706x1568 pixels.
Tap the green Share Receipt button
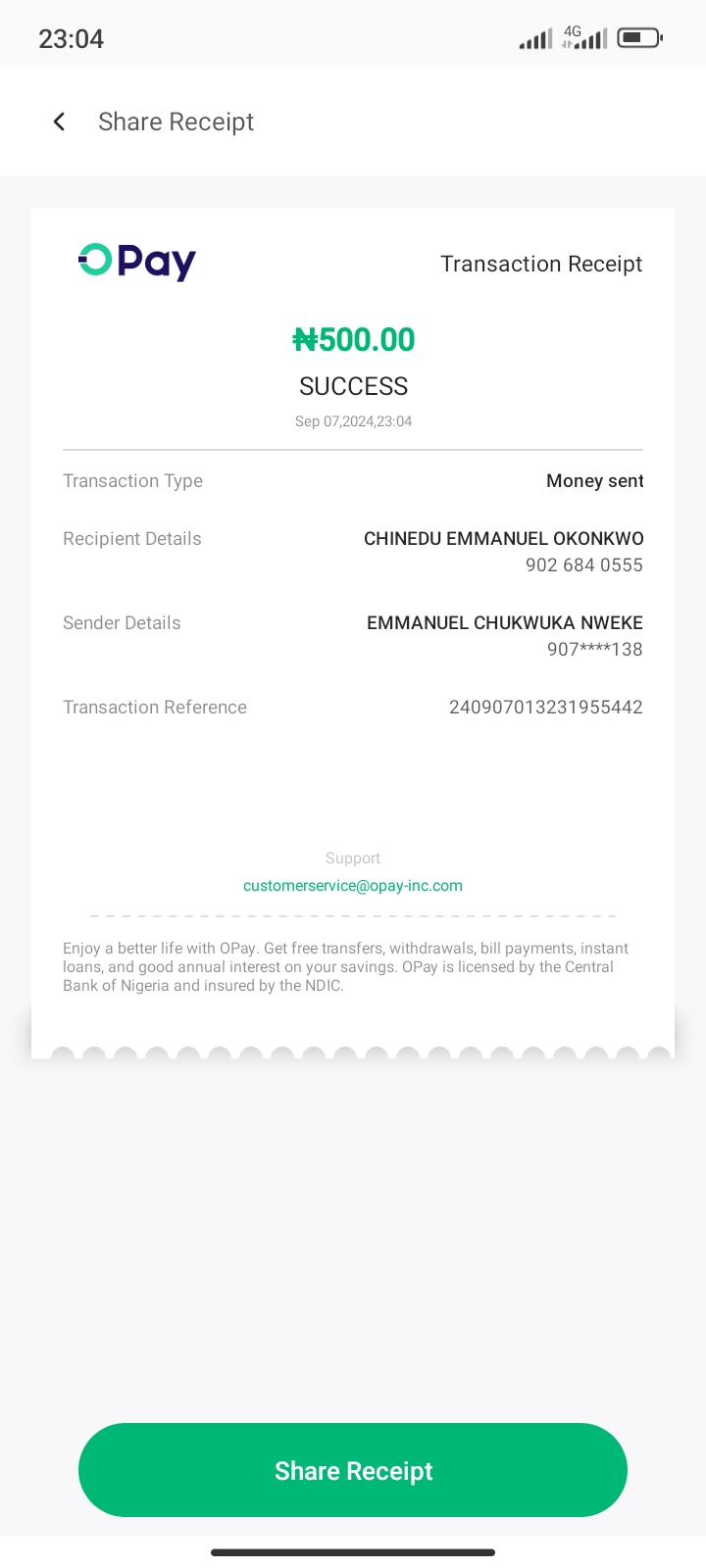coord(353,1470)
